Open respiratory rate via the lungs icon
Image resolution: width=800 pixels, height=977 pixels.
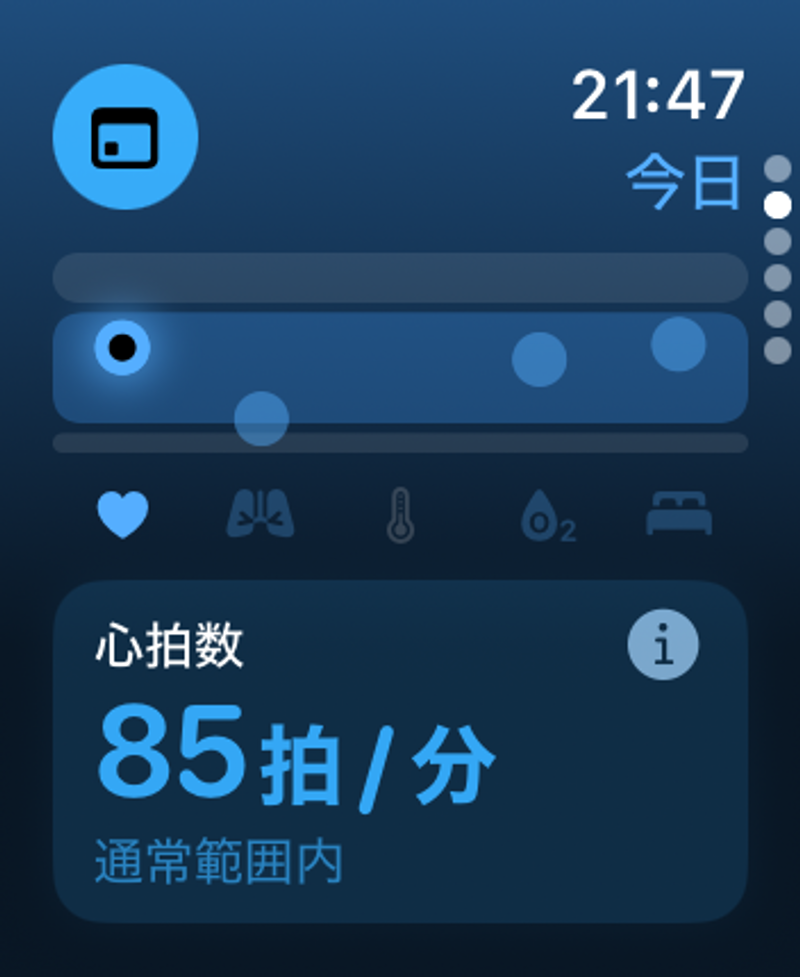[x=260, y=513]
